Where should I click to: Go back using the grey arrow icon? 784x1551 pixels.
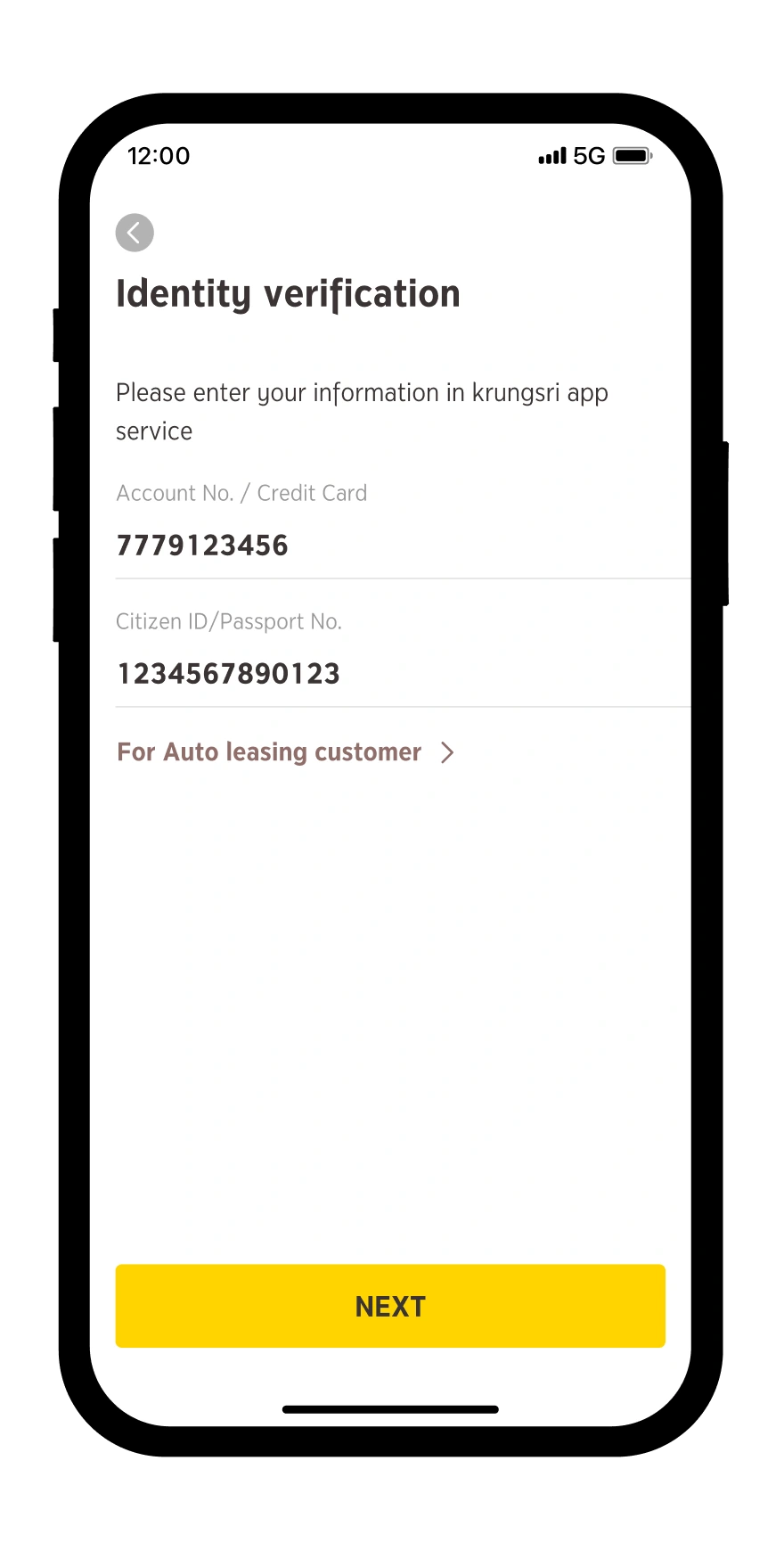[x=135, y=233]
